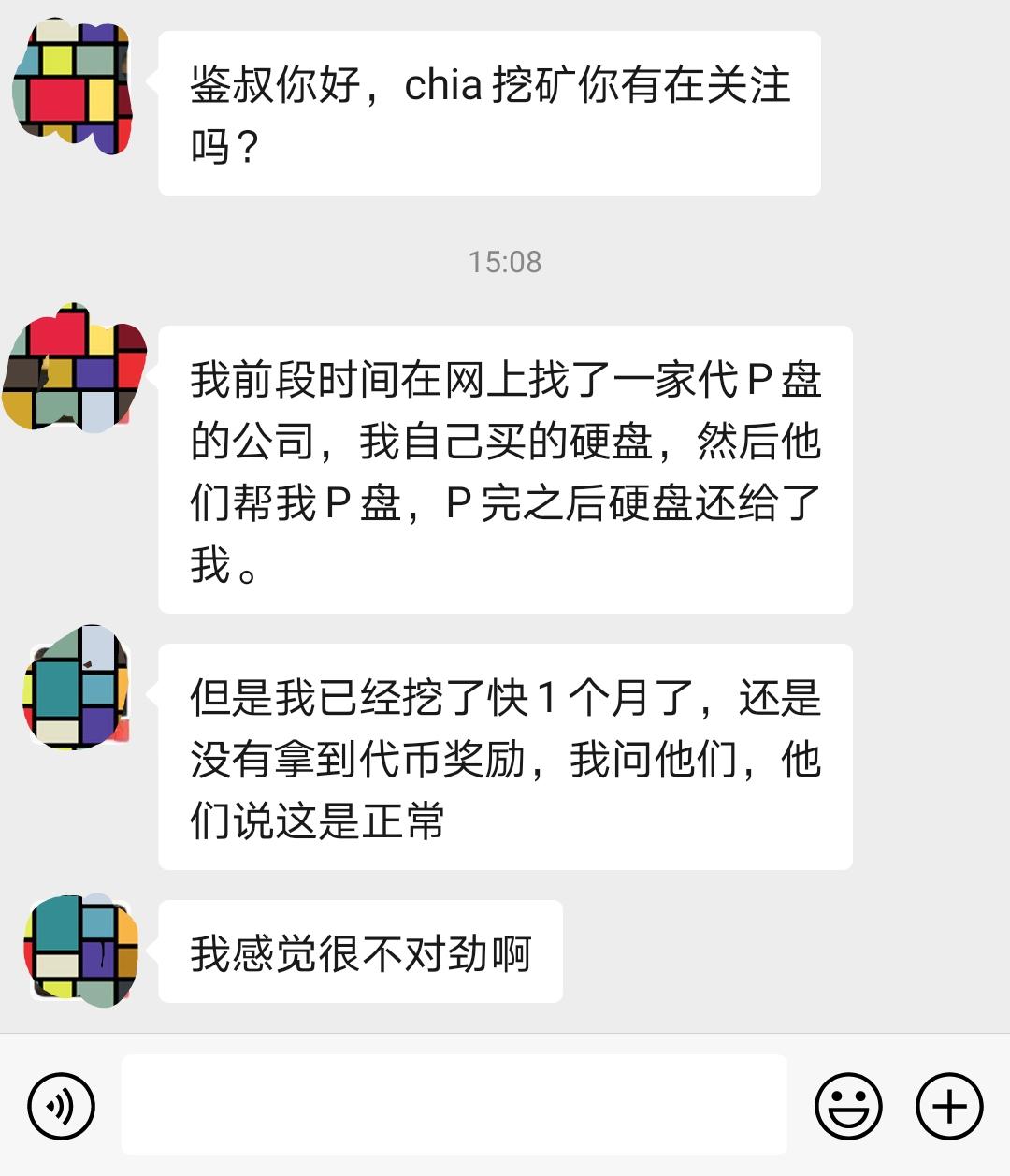Screen dimensions: 1010x1176
Task: Click the 我感觉很不对劲啊 message bubble
Action: coord(360,950)
